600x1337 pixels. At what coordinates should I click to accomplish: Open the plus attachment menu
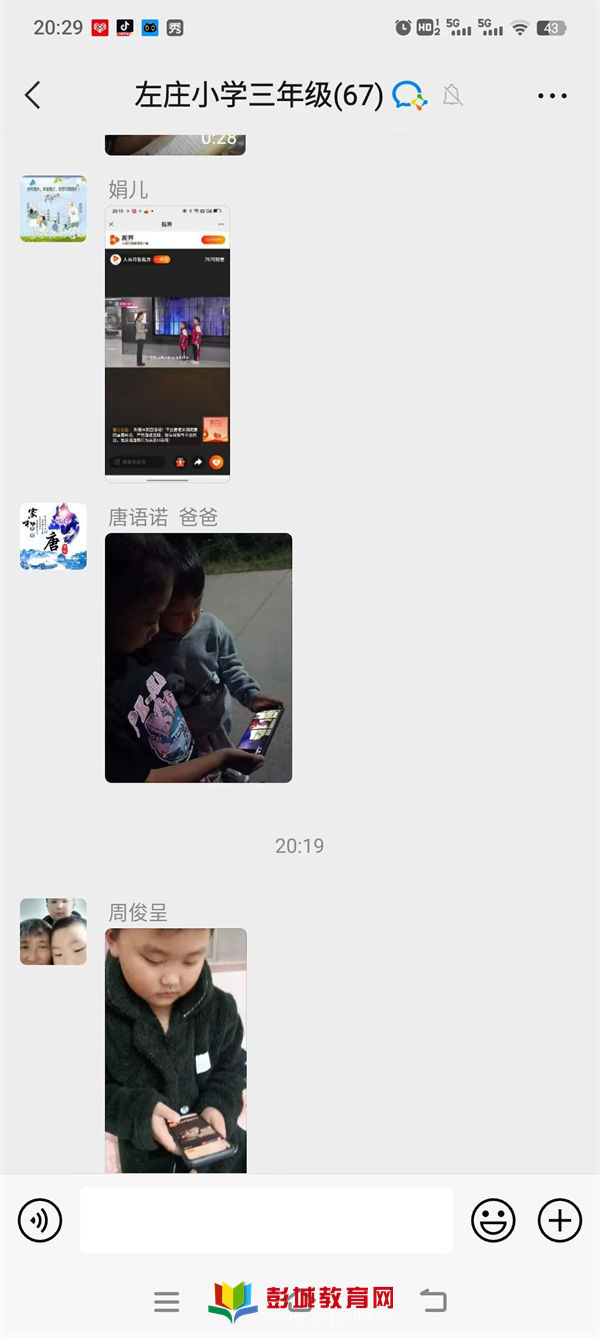560,1220
